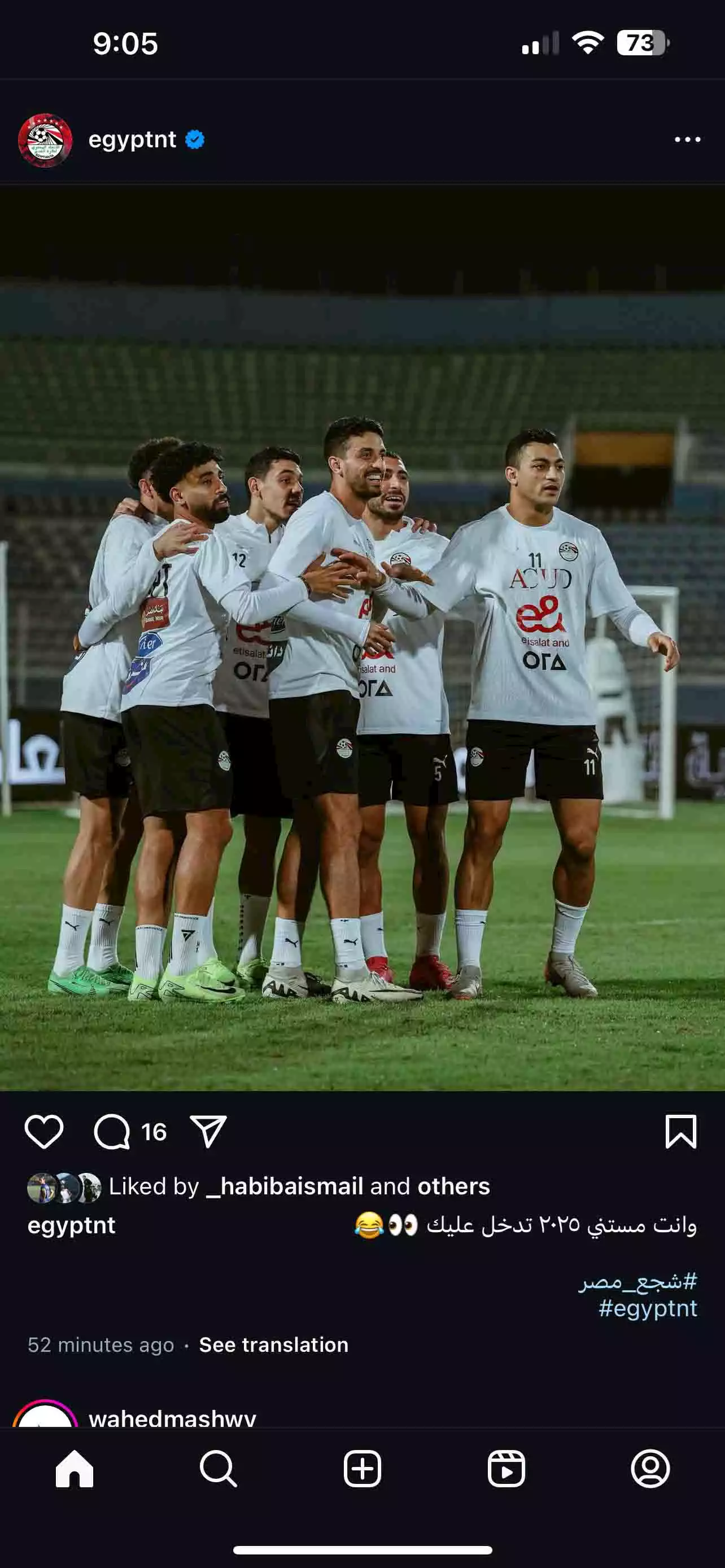See others who liked this post

(x=453, y=1186)
